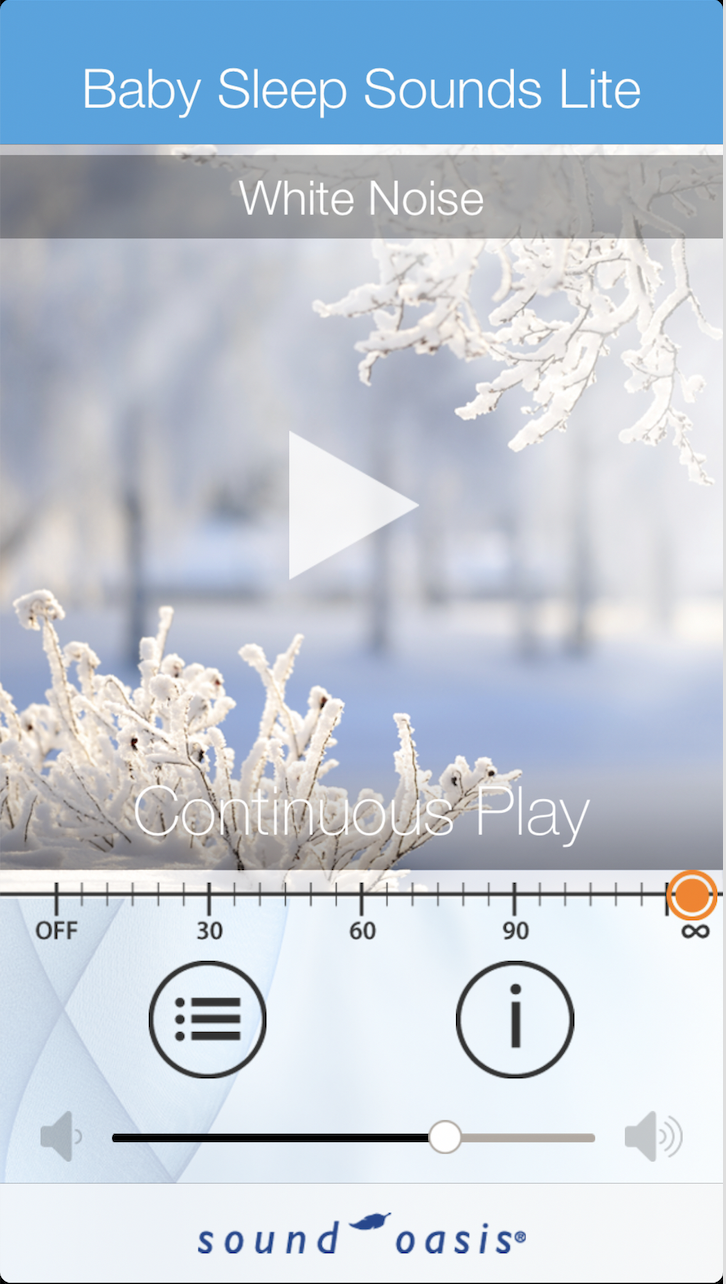The image size is (726, 1284).
Task: Tap the orange timer knob at infinity
Action: point(692,895)
